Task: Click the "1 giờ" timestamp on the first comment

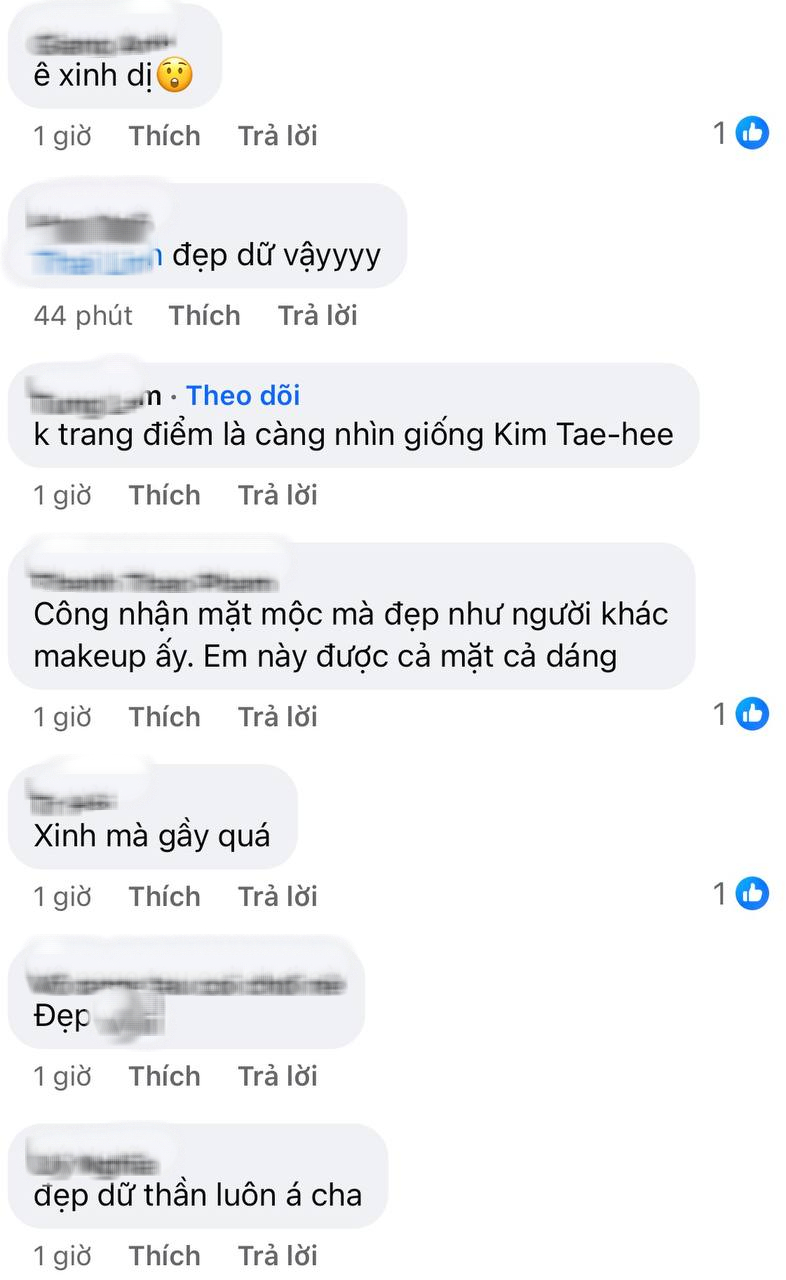Action: 62,135
